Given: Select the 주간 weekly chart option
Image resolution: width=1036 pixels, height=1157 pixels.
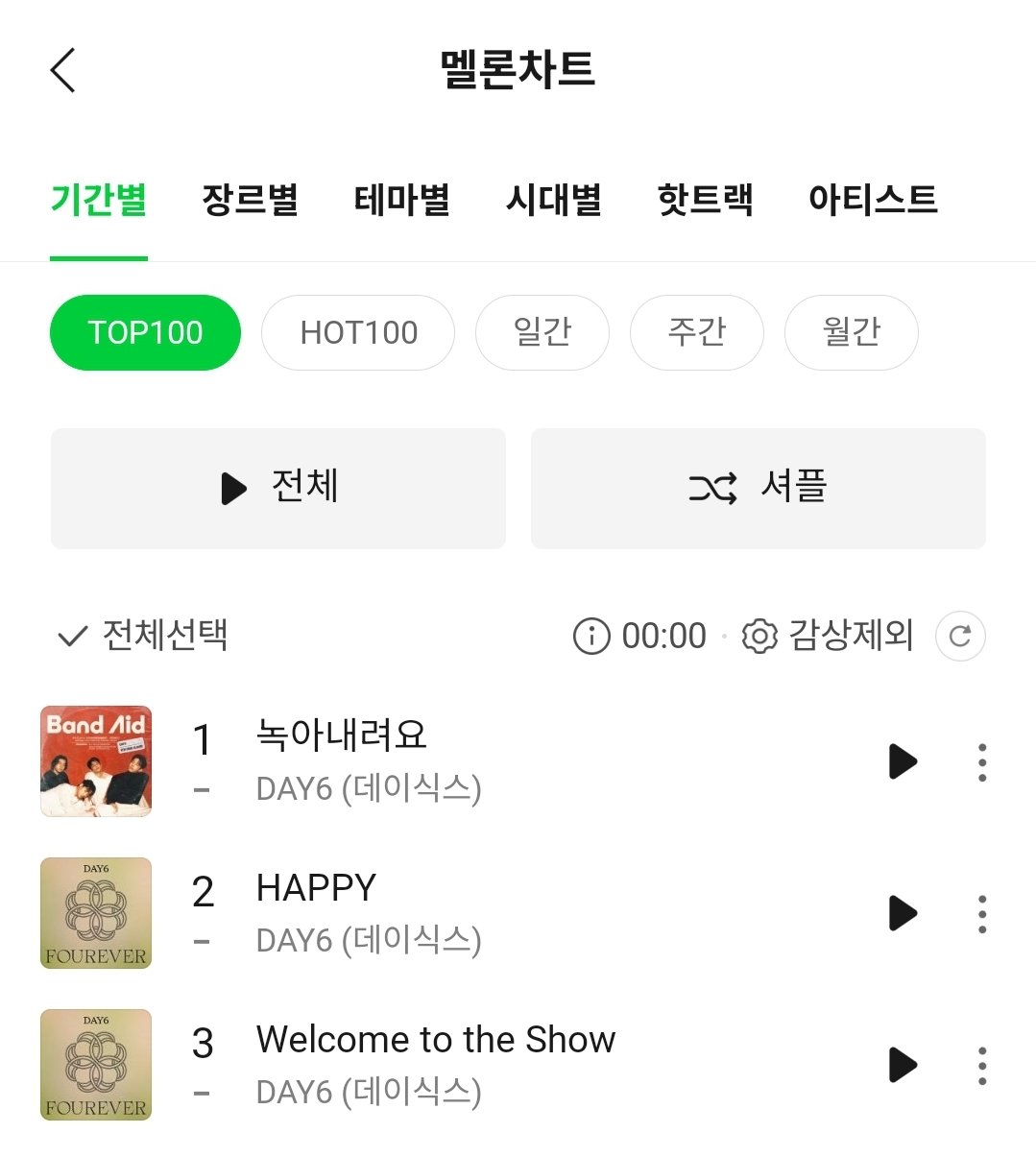Looking at the screenshot, I should click(696, 332).
